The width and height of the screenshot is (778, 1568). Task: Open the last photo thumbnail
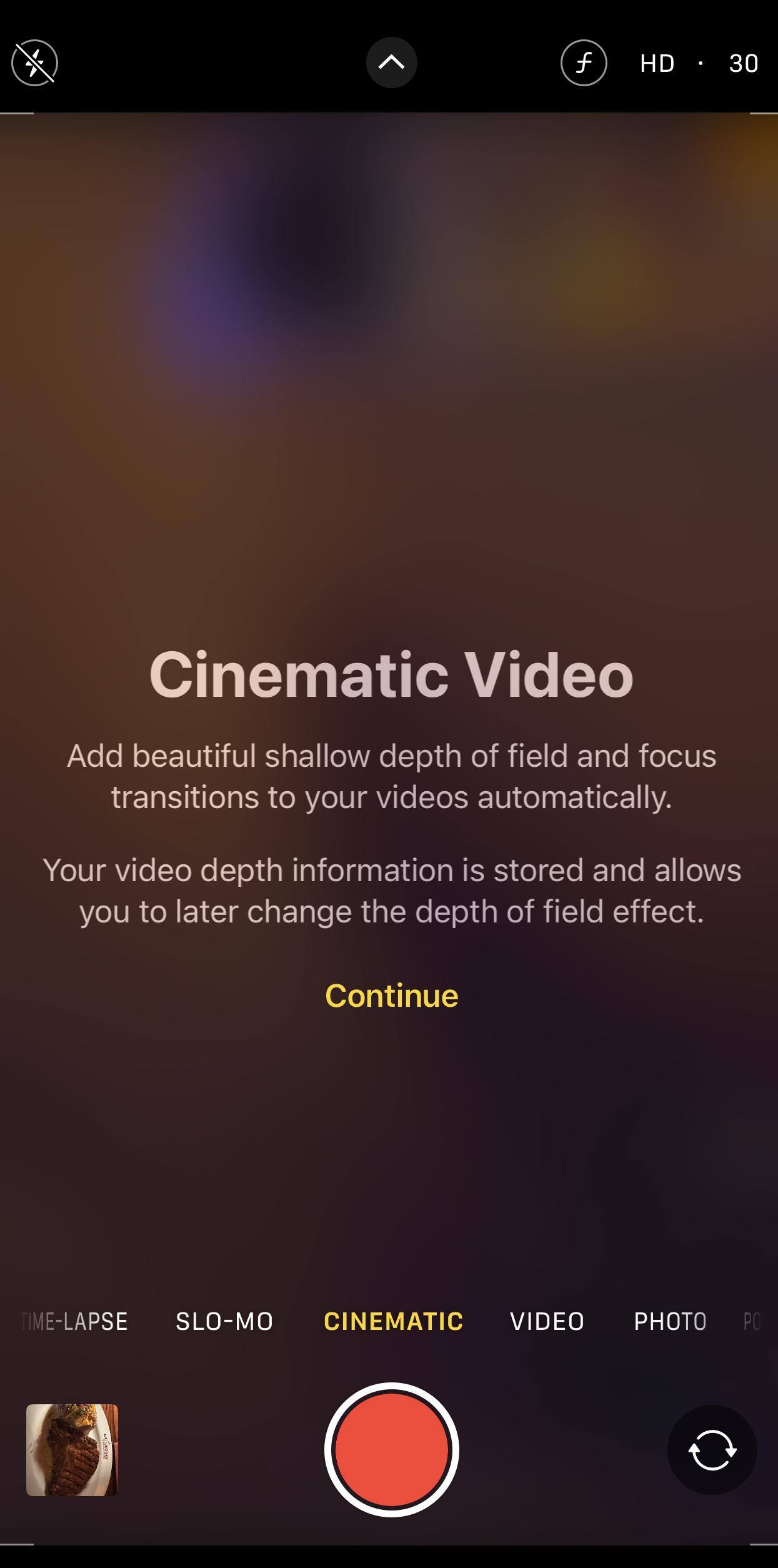pos(72,1450)
